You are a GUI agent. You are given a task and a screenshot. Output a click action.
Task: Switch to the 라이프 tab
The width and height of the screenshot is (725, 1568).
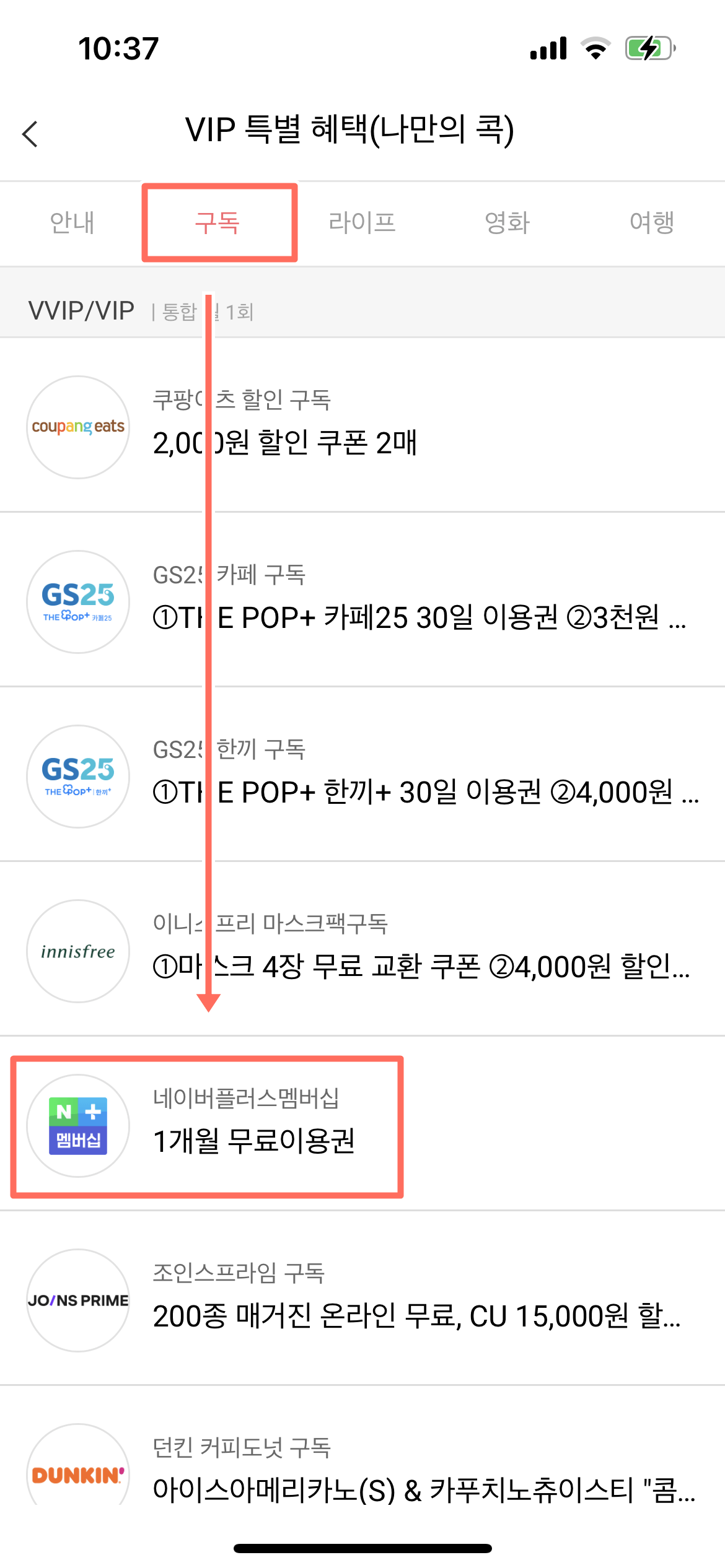coord(362,223)
